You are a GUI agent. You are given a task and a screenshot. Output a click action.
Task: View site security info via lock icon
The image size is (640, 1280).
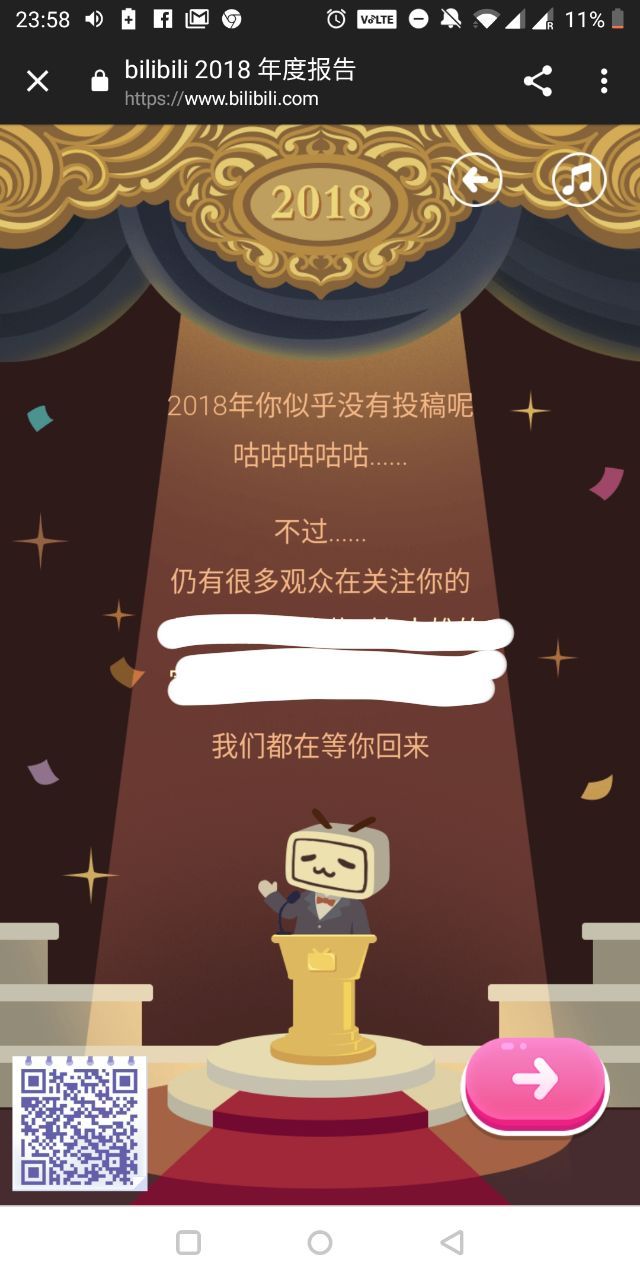[99, 82]
